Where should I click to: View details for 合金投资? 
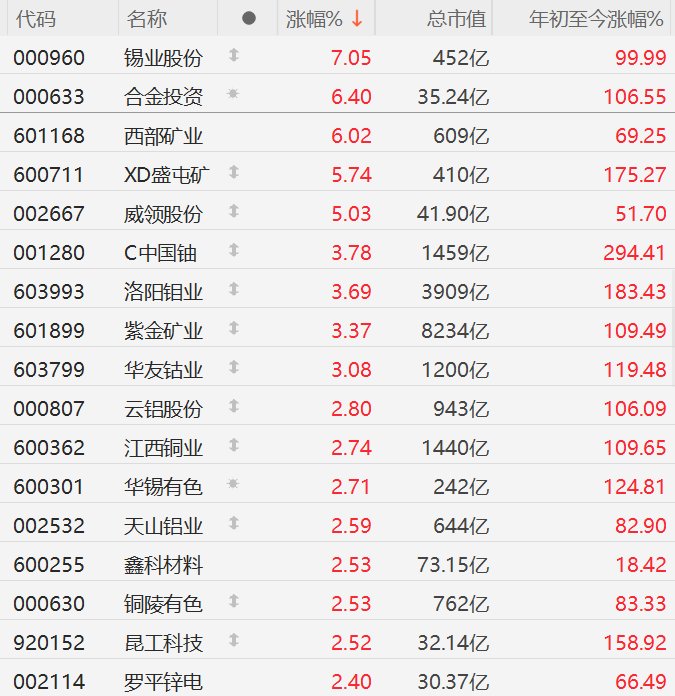[x=161, y=97]
